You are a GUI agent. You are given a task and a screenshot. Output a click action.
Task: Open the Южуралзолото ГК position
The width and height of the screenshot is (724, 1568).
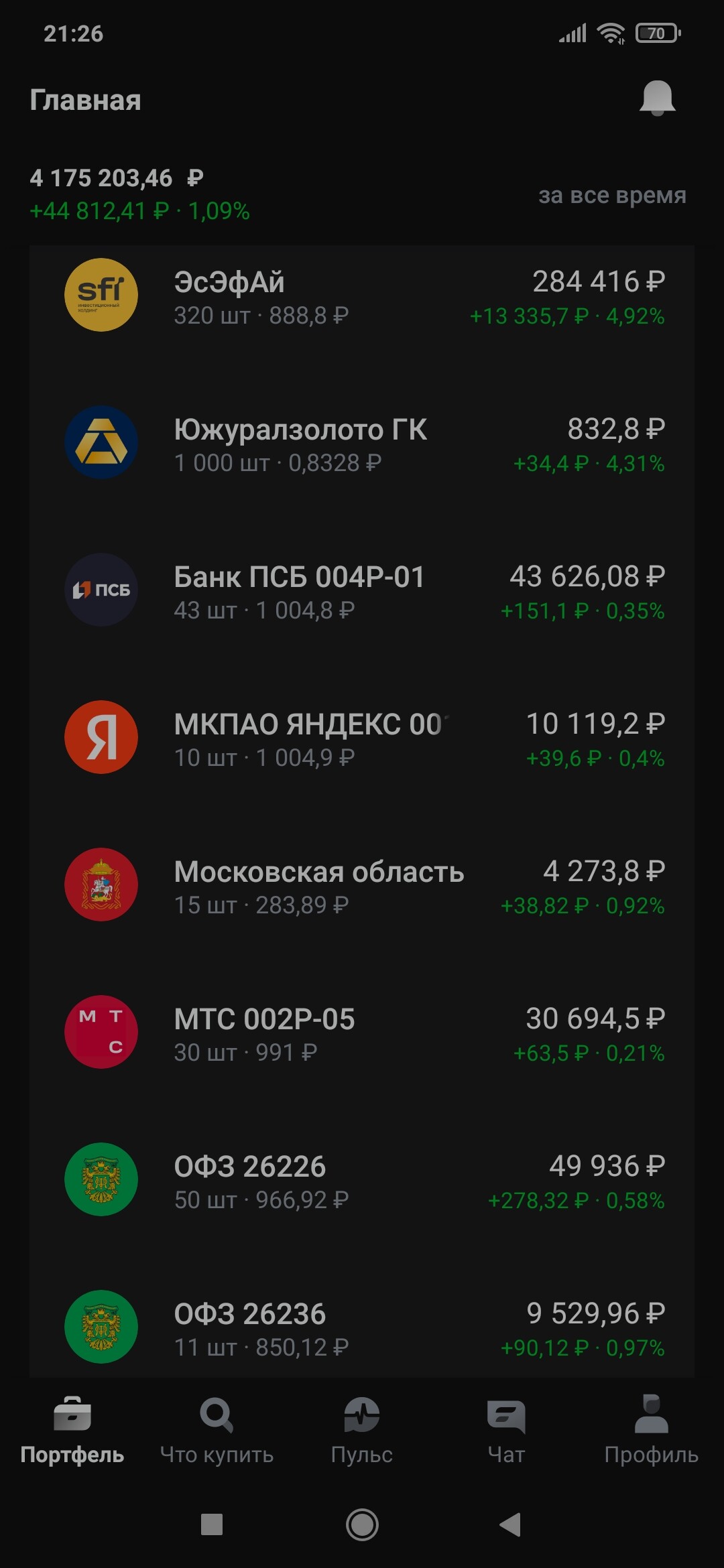362,444
